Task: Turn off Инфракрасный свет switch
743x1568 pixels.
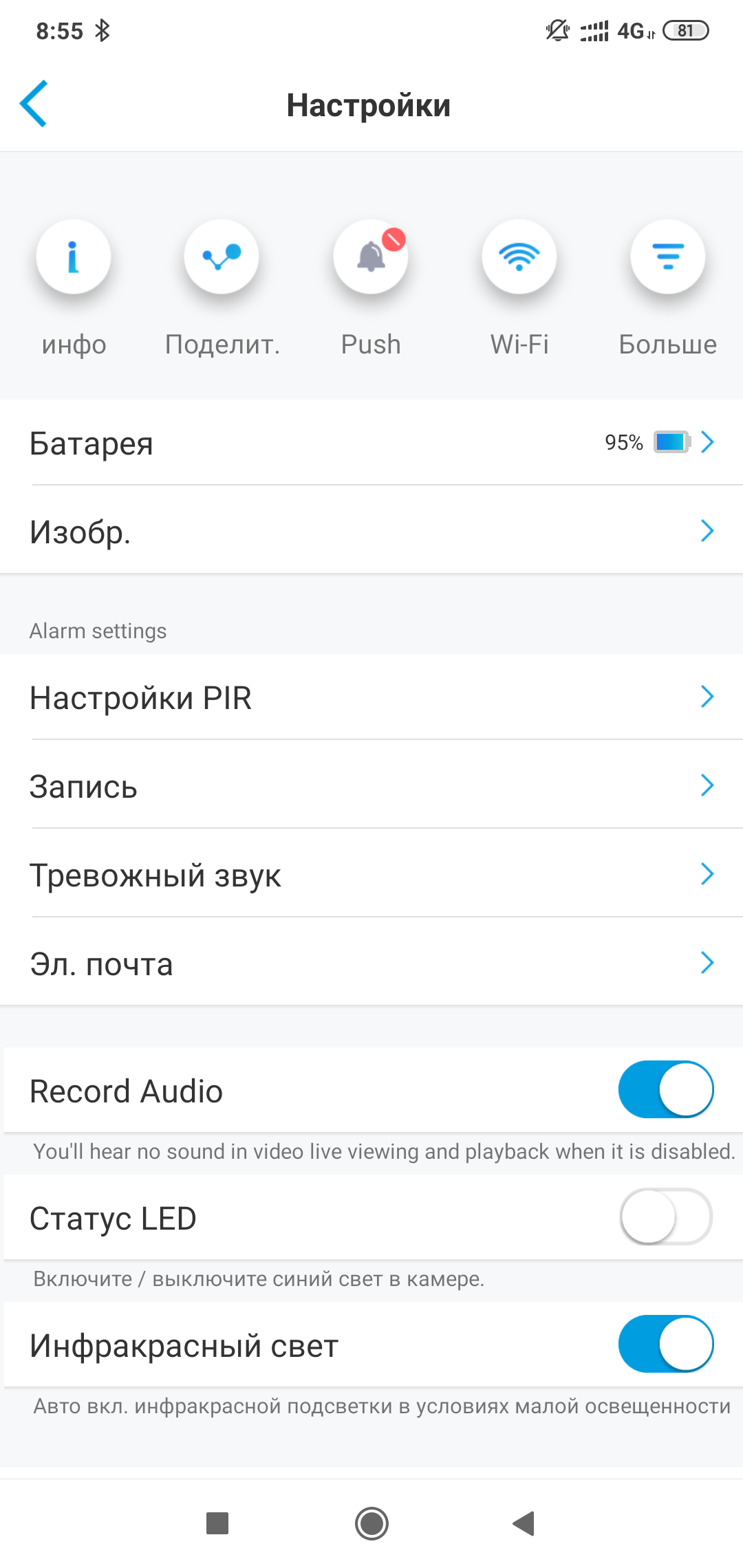Action: tap(666, 1344)
